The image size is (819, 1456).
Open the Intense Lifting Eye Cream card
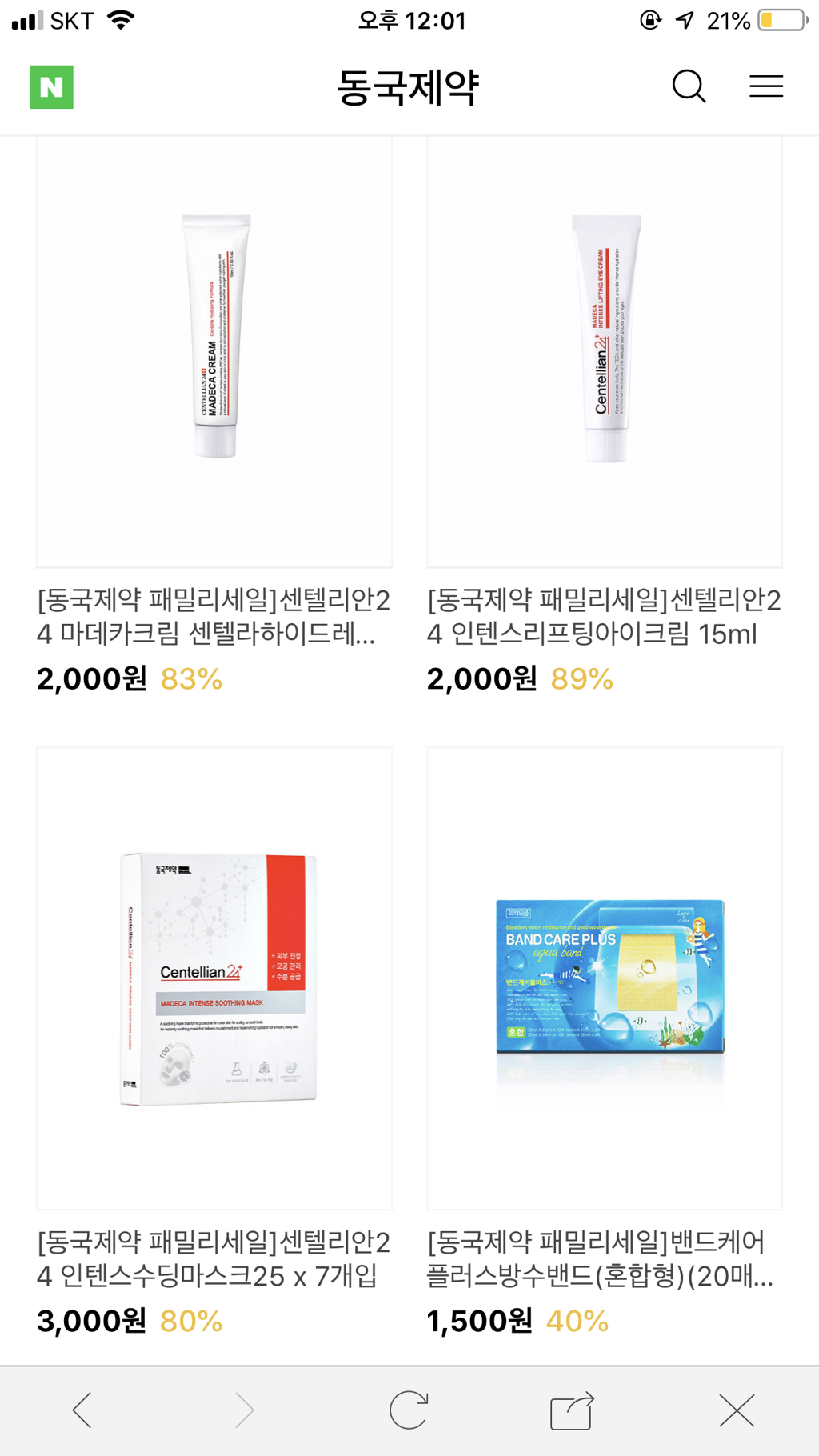coord(605,352)
